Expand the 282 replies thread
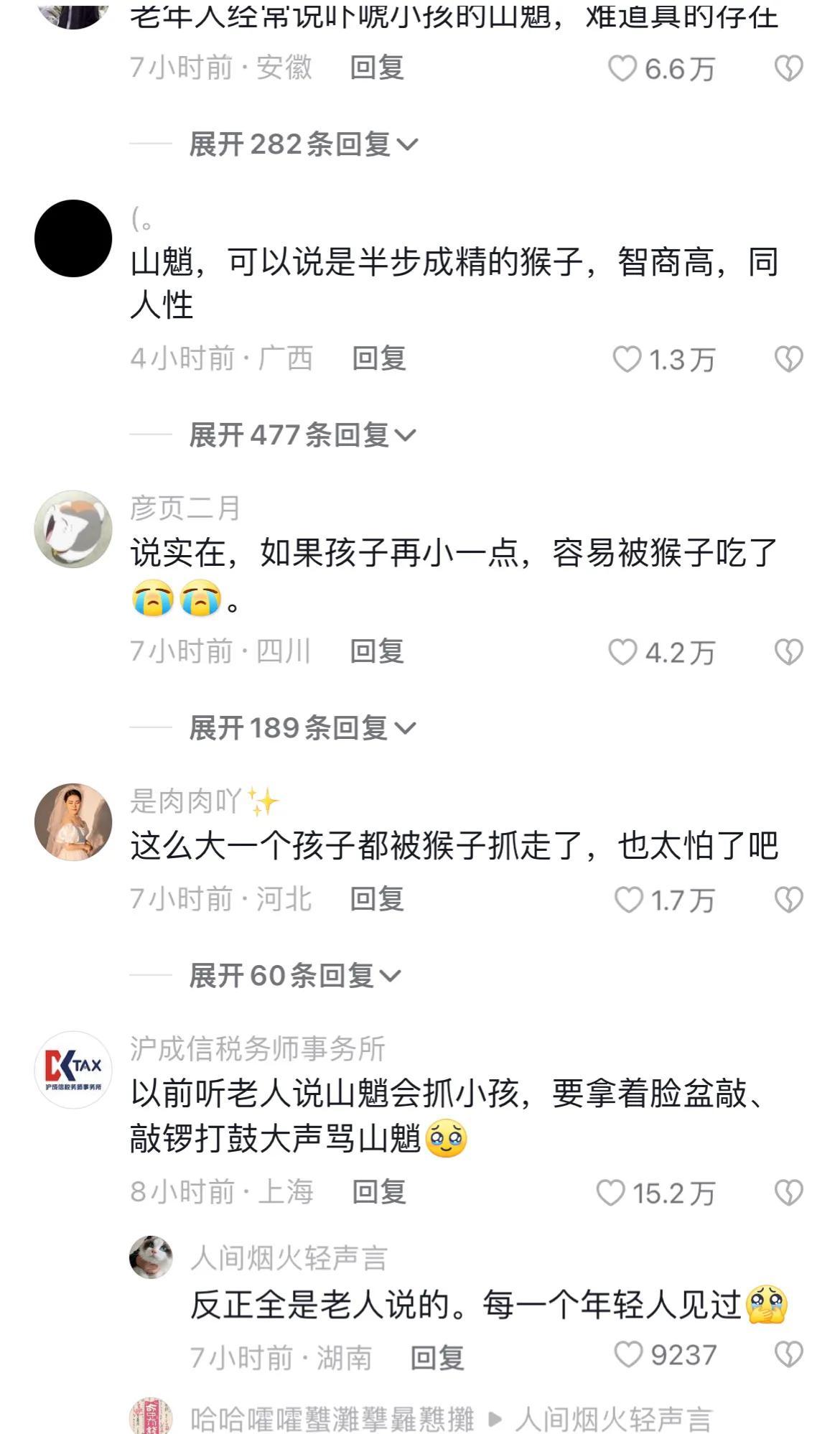The image size is (840, 1434). [x=302, y=144]
